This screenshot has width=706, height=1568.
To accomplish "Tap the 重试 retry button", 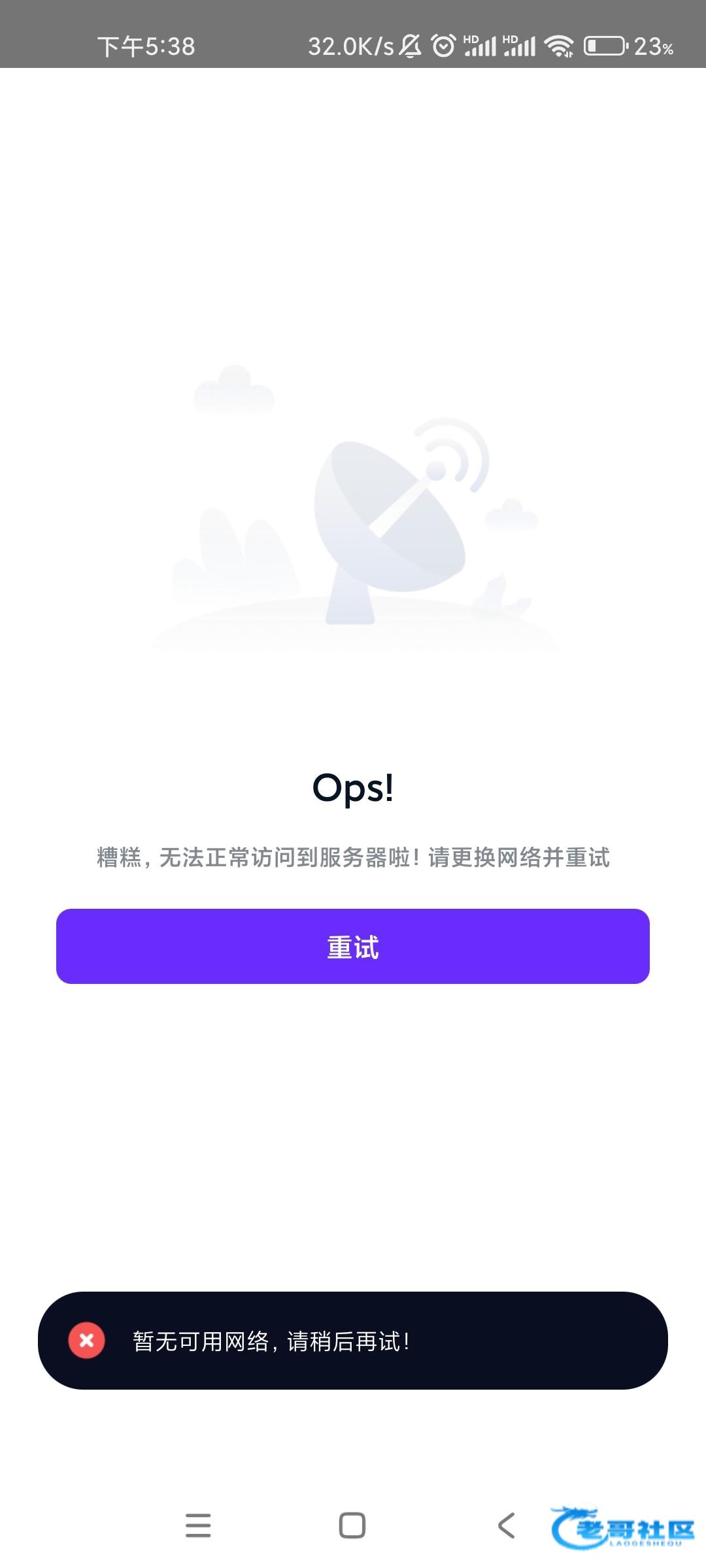I will 353,946.
